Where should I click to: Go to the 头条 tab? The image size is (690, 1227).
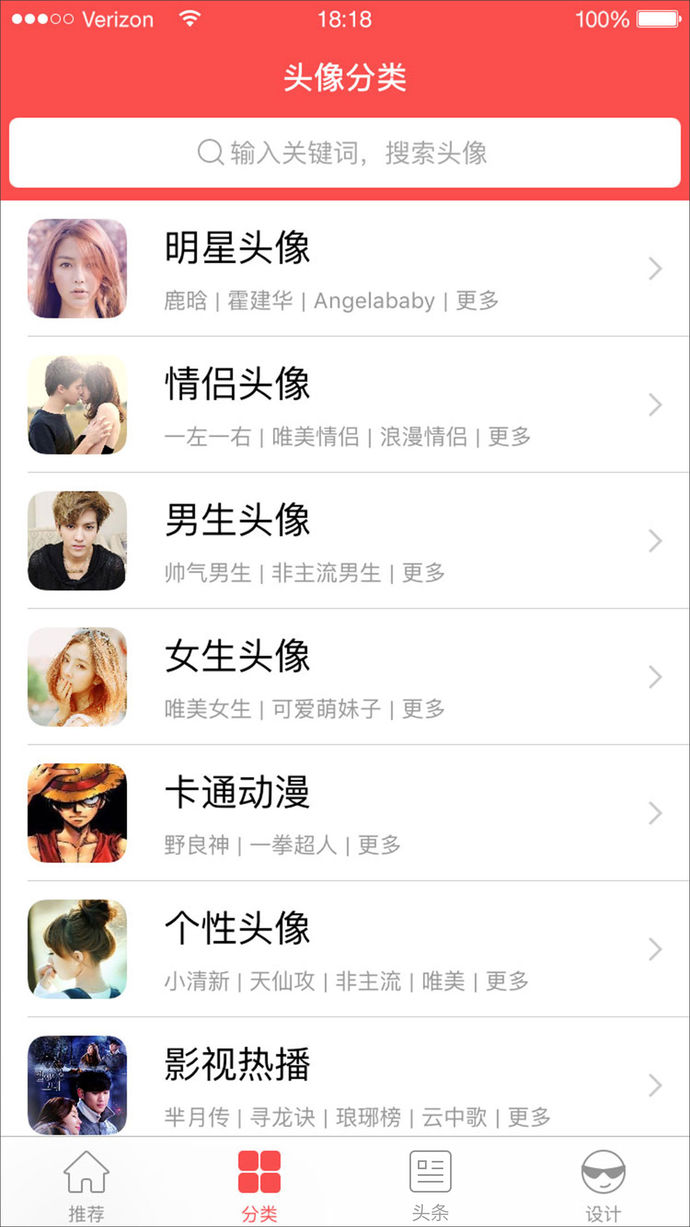(431, 1184)
